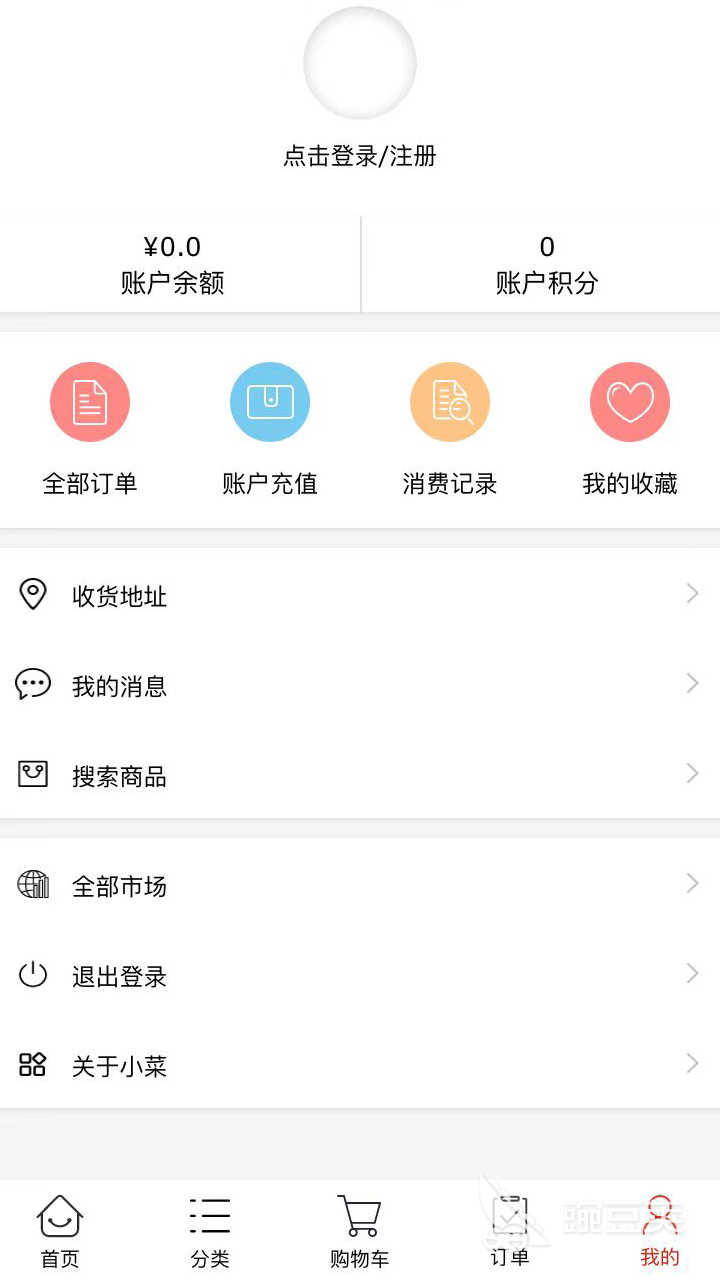Image resolution: width=720 pixels, height=1280 pixels.
Task: Go to 搜索商品
Action: [x=360, y=776]
